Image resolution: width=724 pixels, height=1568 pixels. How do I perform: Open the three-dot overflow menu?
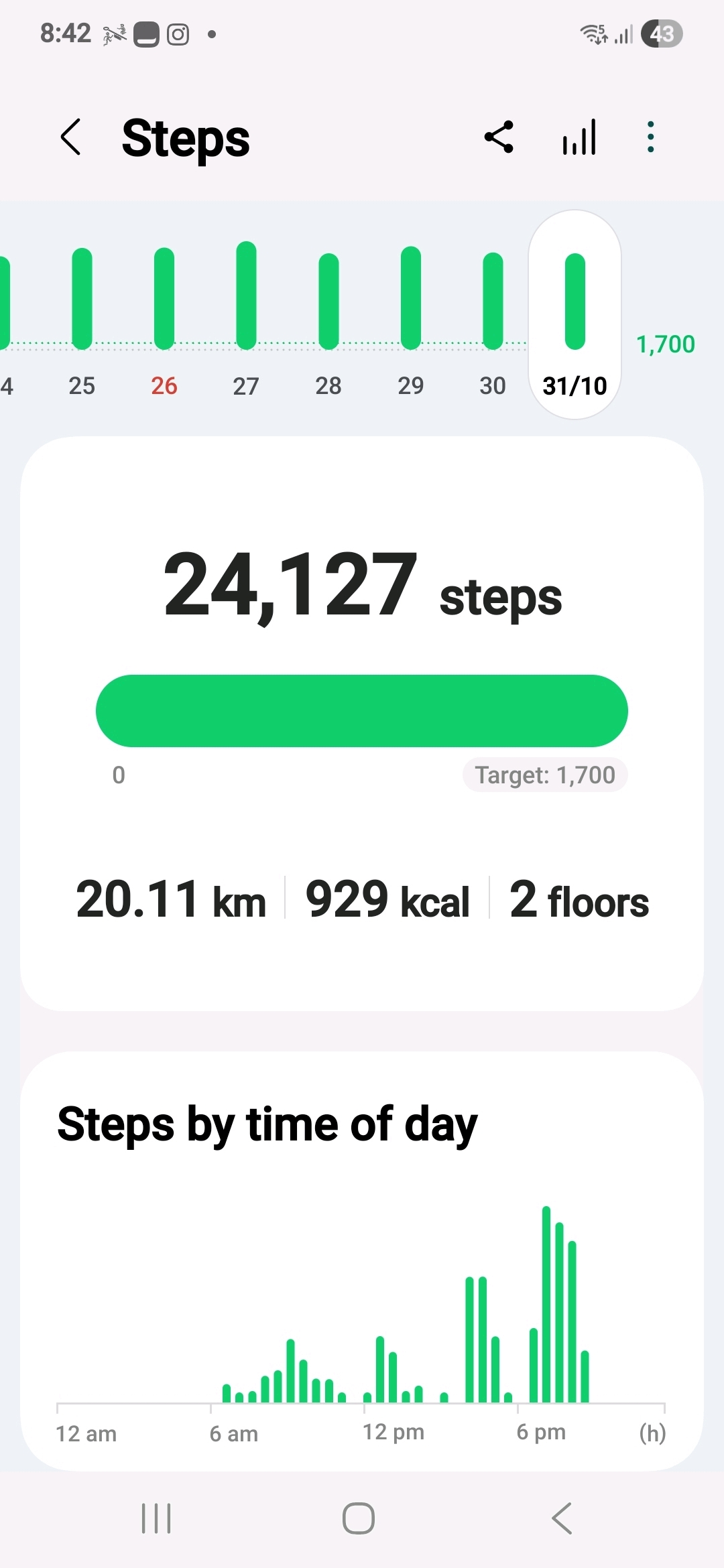(650, 137)
